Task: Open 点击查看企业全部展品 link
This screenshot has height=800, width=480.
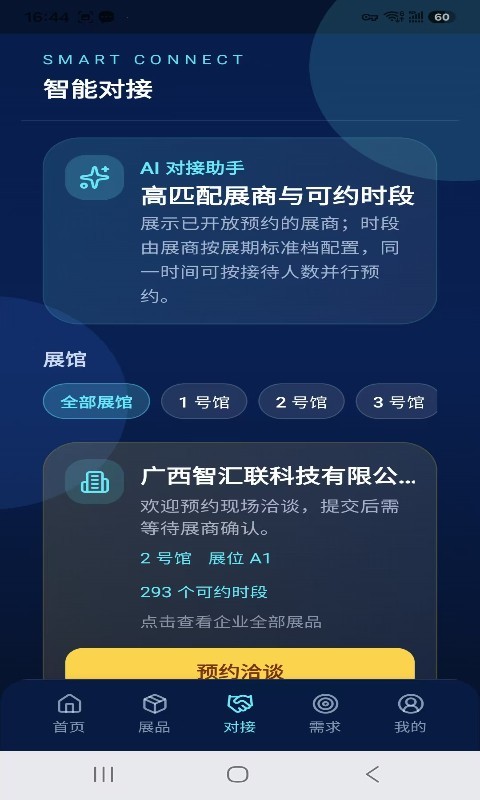Action: click(231, 622)
